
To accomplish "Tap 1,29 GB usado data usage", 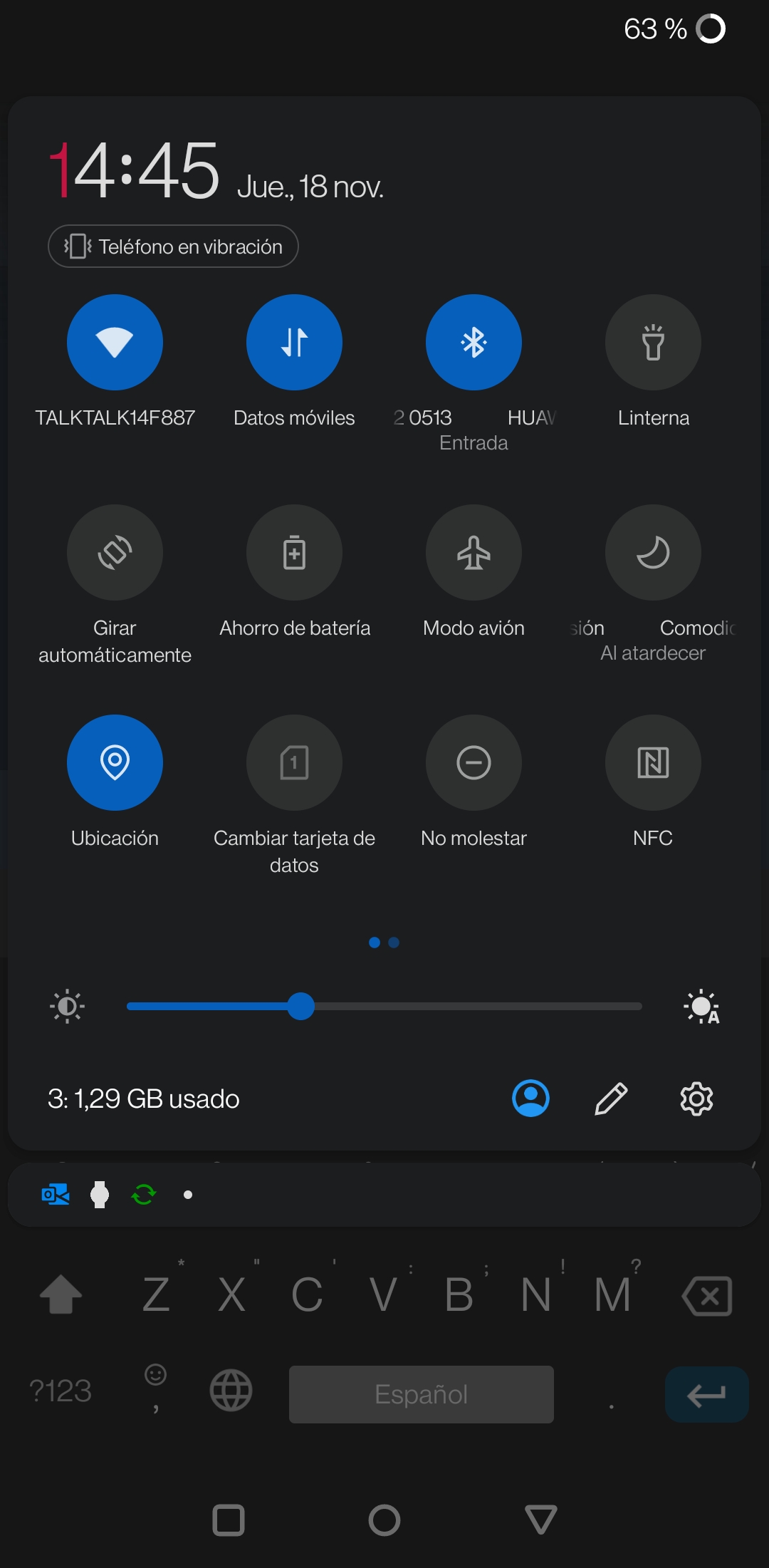I will pos(144,1099).
